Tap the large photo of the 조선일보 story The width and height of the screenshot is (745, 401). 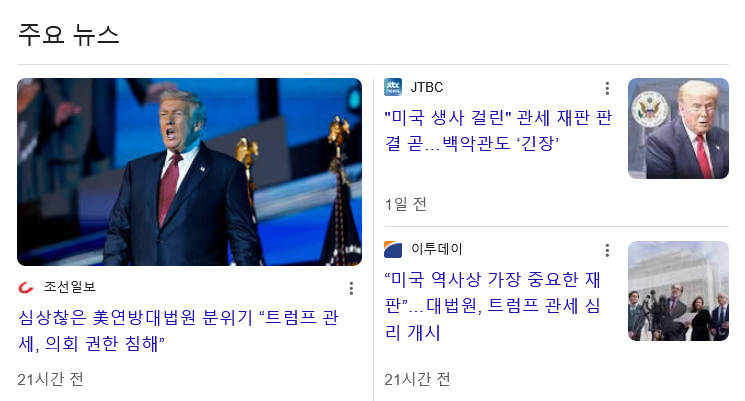pos(189,172)
